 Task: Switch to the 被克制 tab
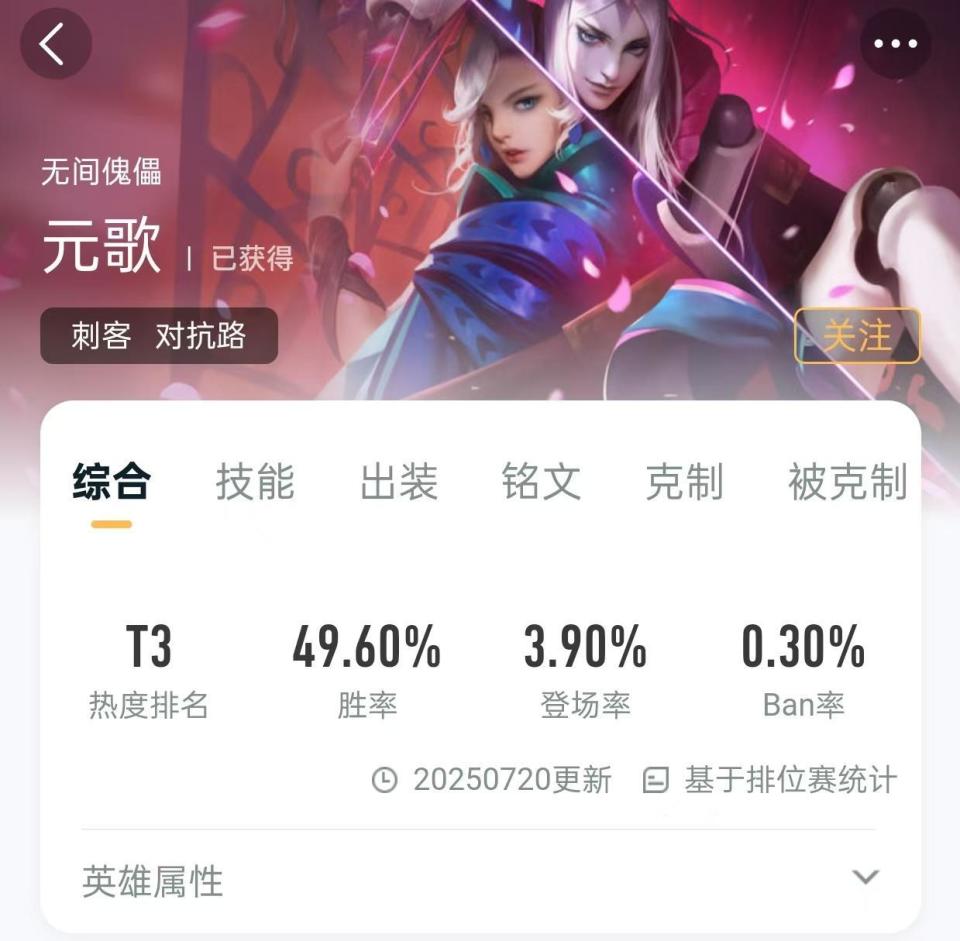[x=847, y=482]
